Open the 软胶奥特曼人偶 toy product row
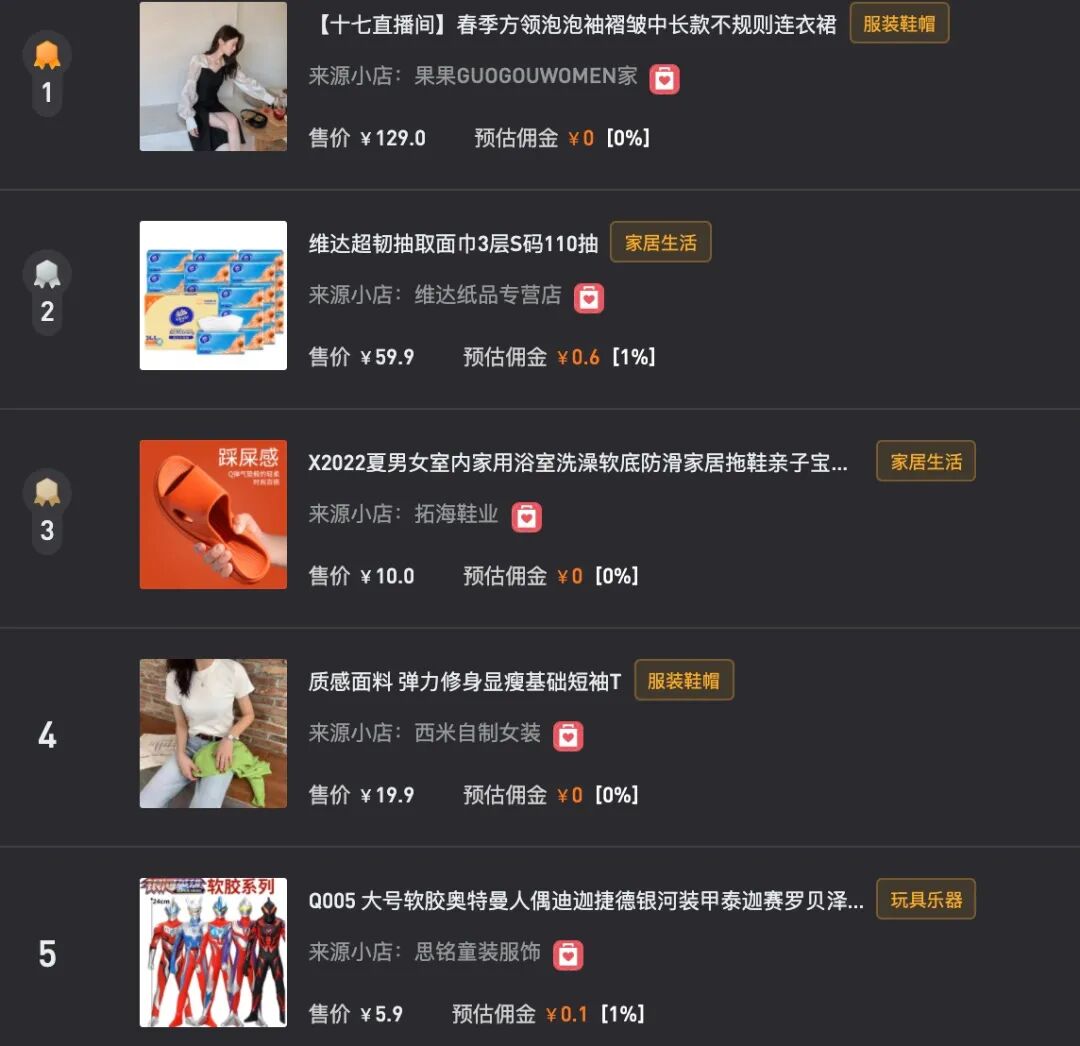Screen dimensions: 1080x1046 click(585, 901)
